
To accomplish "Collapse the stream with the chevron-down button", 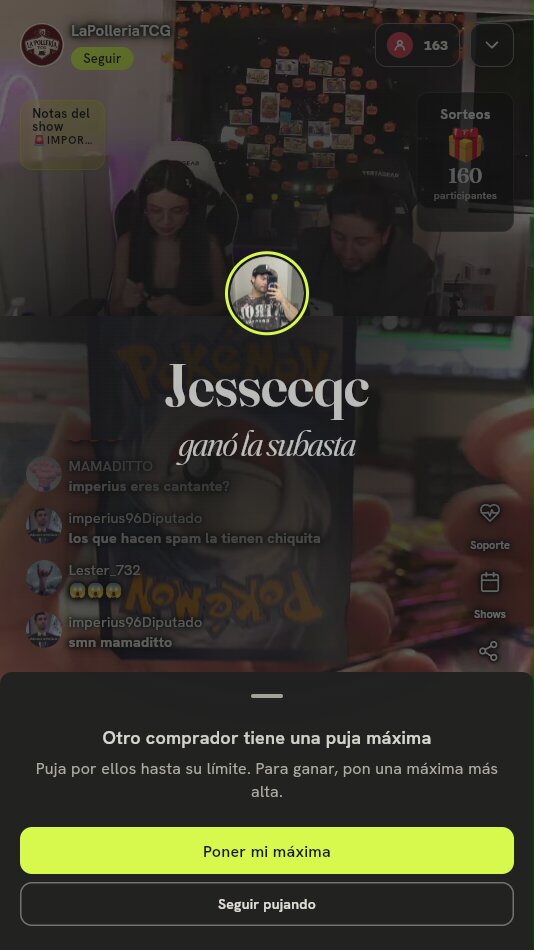I will pyautogui.click(x=492, y=45).
